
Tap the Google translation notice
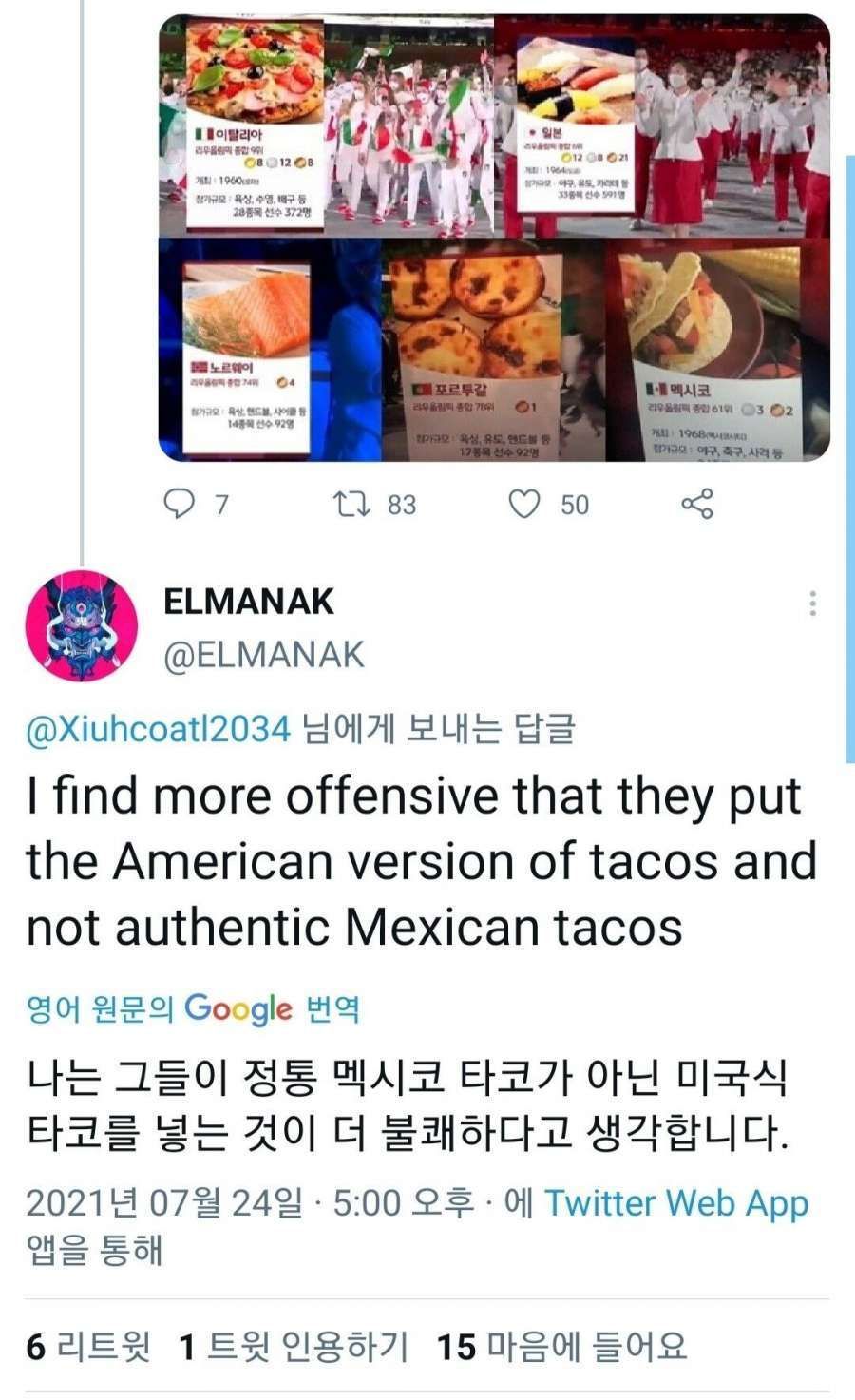pos(194,1008)
